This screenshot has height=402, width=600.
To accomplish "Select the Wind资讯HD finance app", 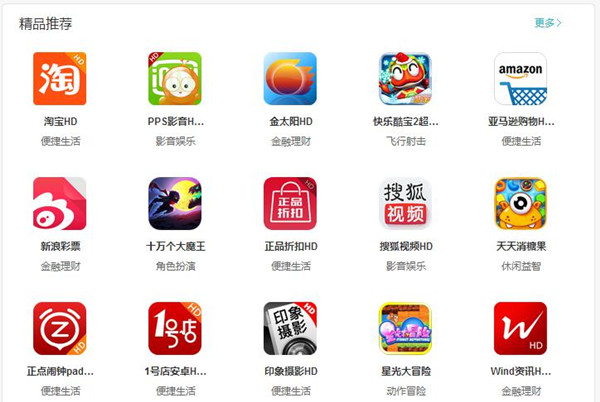I will pyautogui.click(x=521, y=329).
